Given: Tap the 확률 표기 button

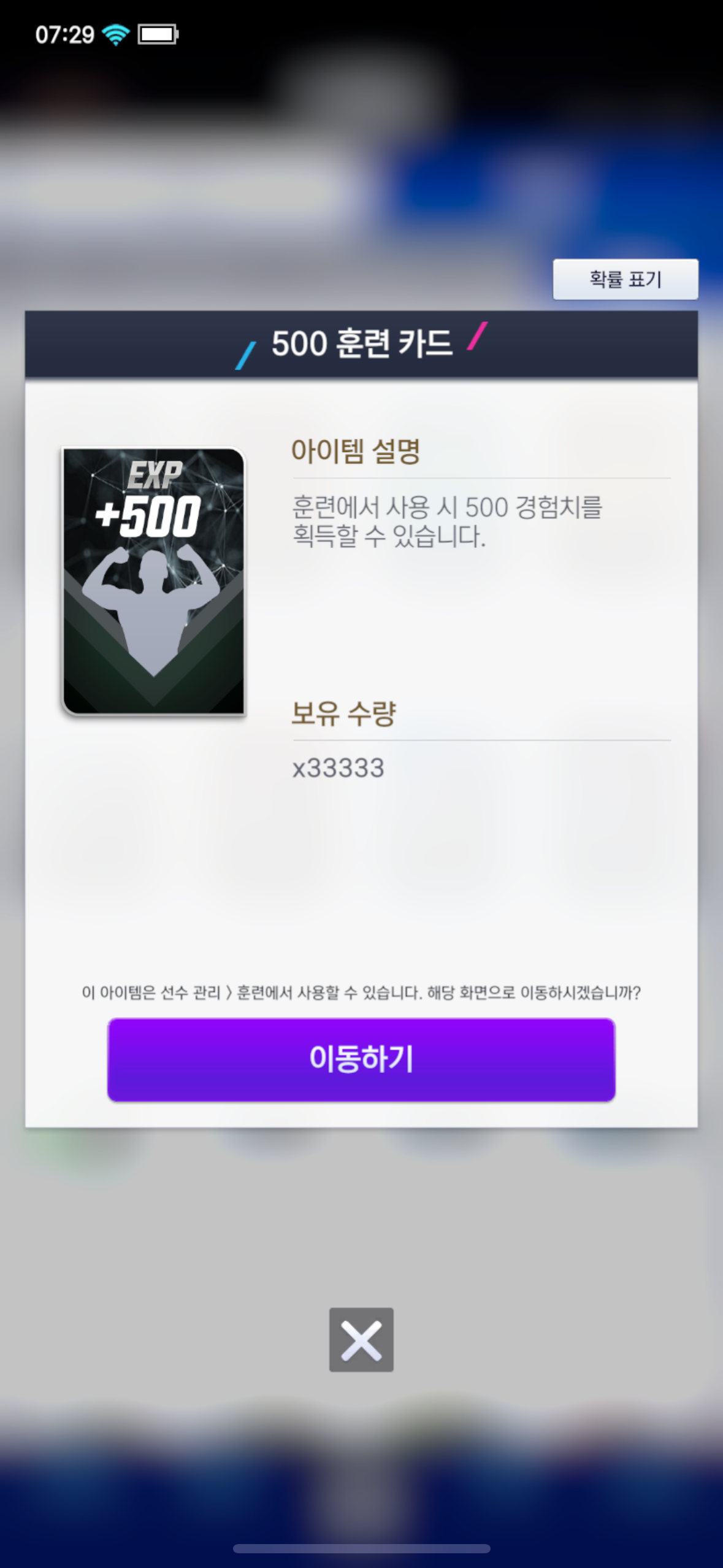Looking at the screenshot, I should [x=625, y=279].
